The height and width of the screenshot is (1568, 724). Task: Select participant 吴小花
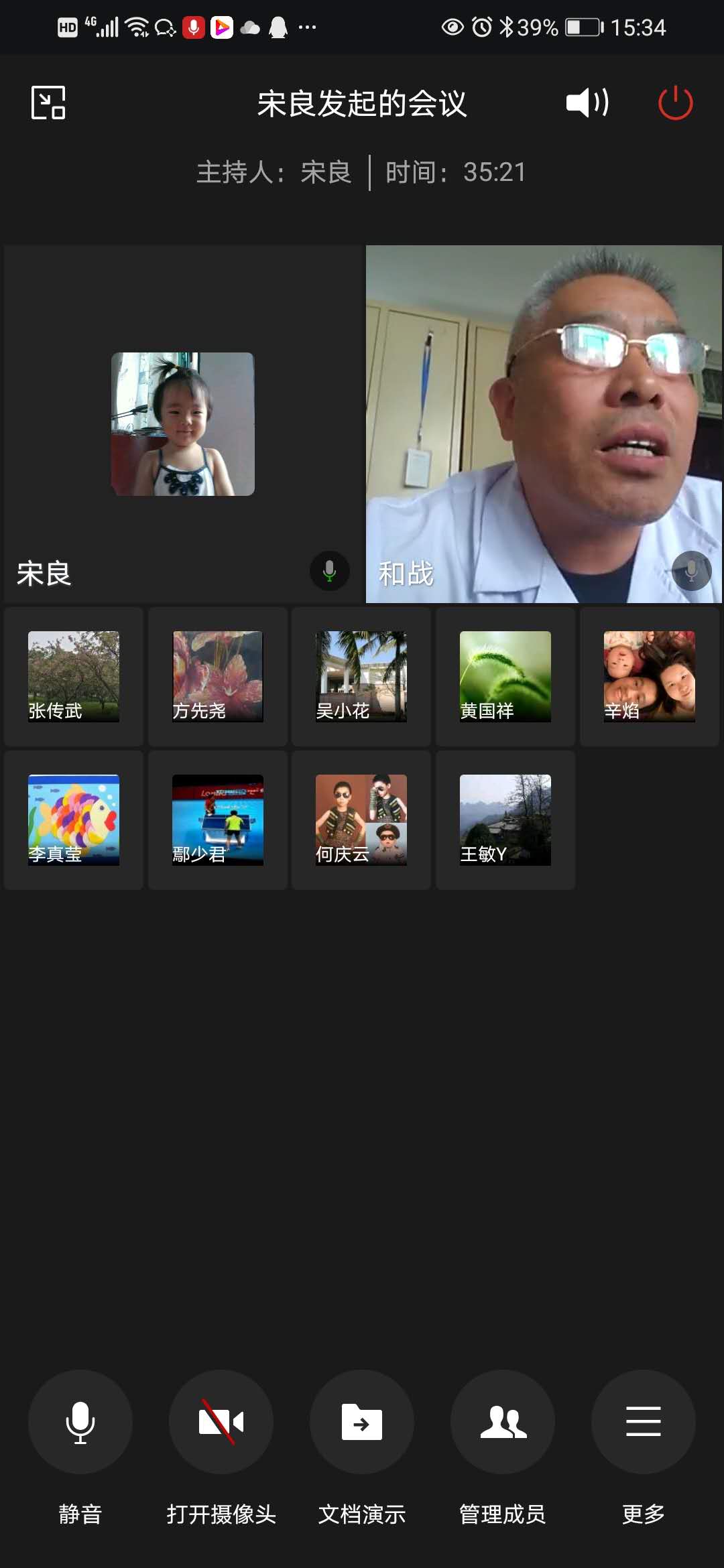[x=361, y=677]
